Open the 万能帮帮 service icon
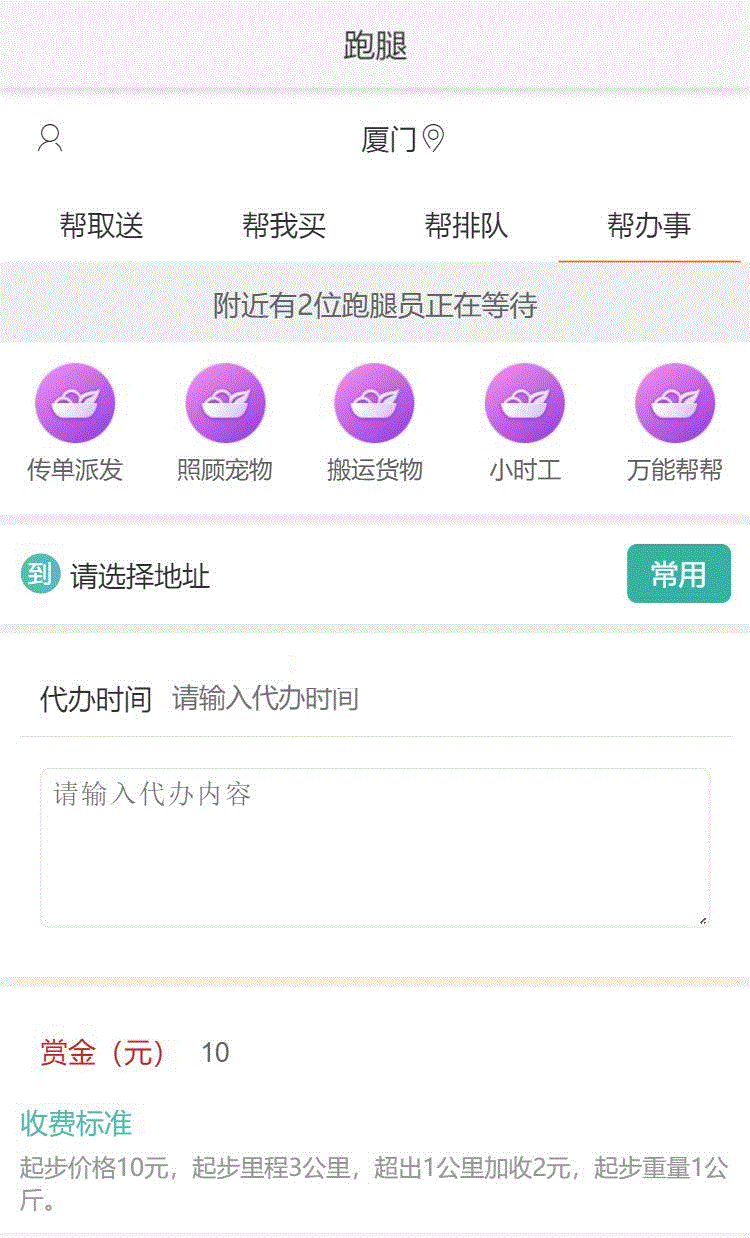750x1238 pixels. click(675, 402)
